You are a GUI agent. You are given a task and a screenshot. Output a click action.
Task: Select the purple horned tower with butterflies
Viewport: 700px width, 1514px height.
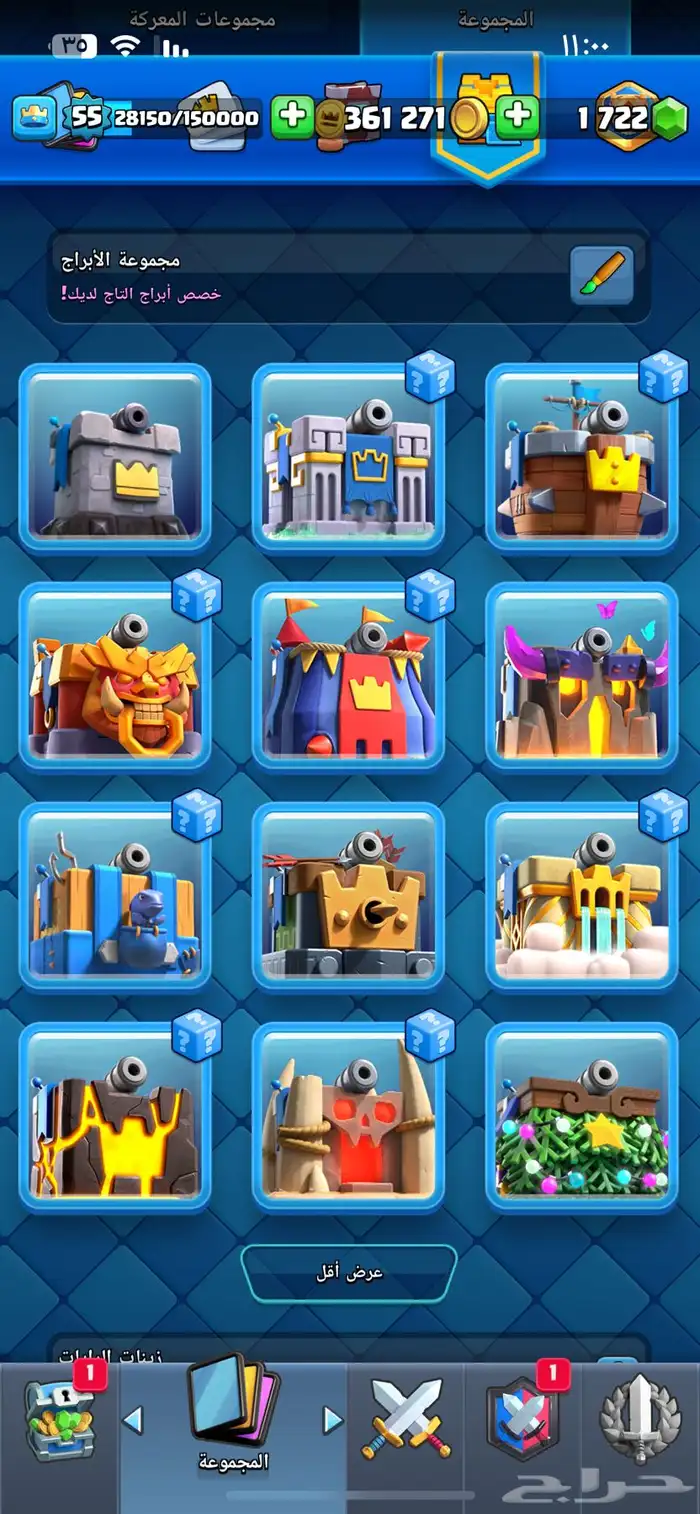[x=581, y=677]
